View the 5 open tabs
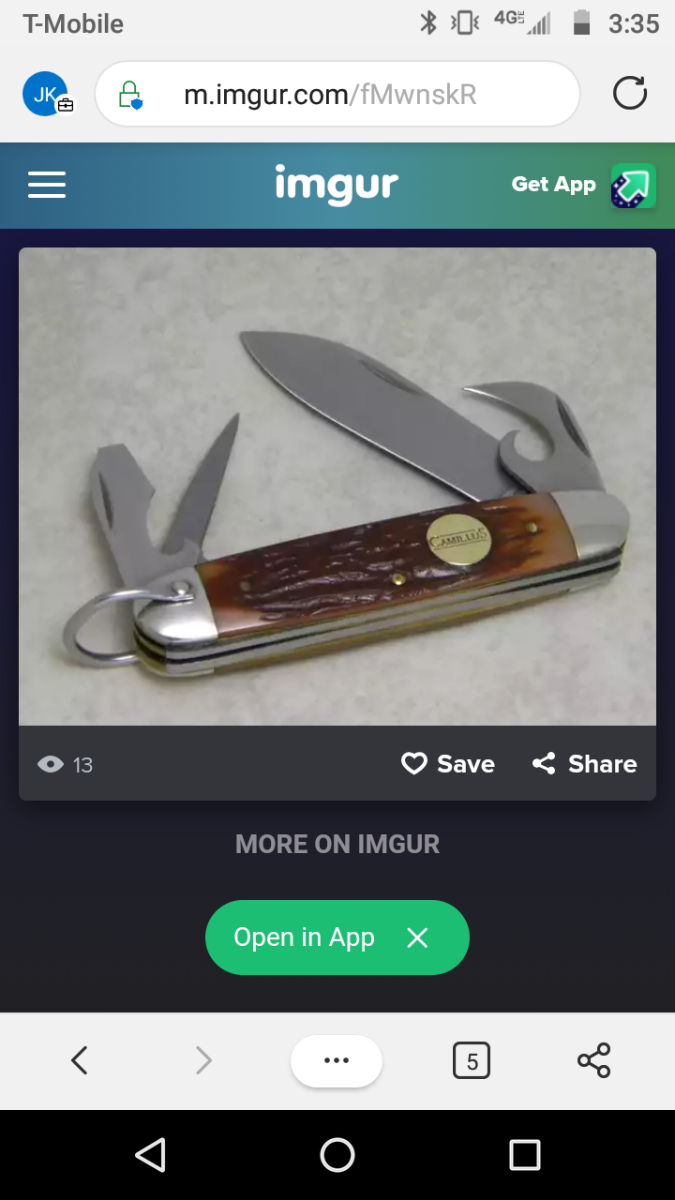This screenshot has width=675, height=1200. pyautogui.click(x=472, y=1060)
